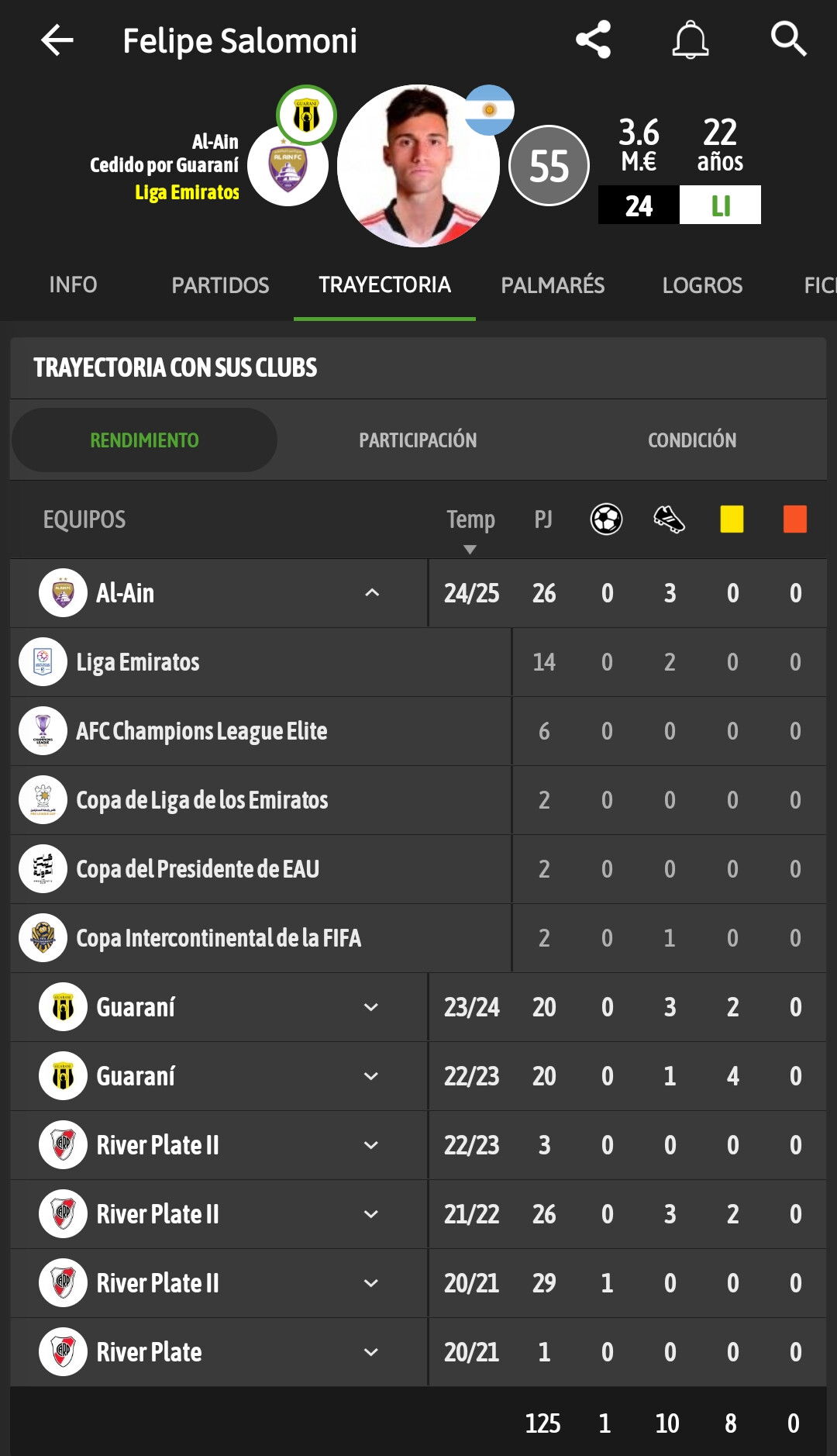Switch to the PARTIDOS tab
Screen dimensions: 837x1456
(220, 285)
